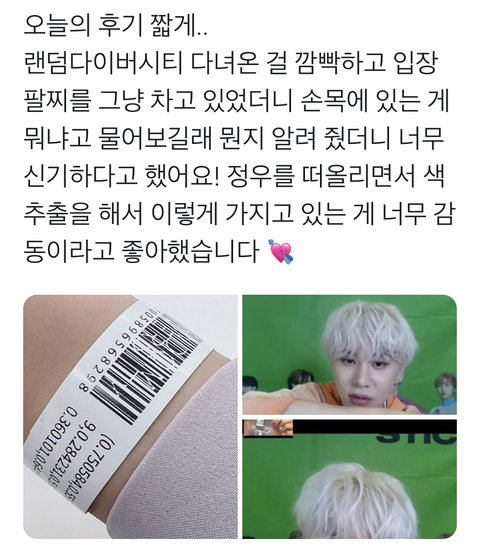Open the photo showing only the top of a white-haired head
Screen dimensions: 480x550
(349, 479)
